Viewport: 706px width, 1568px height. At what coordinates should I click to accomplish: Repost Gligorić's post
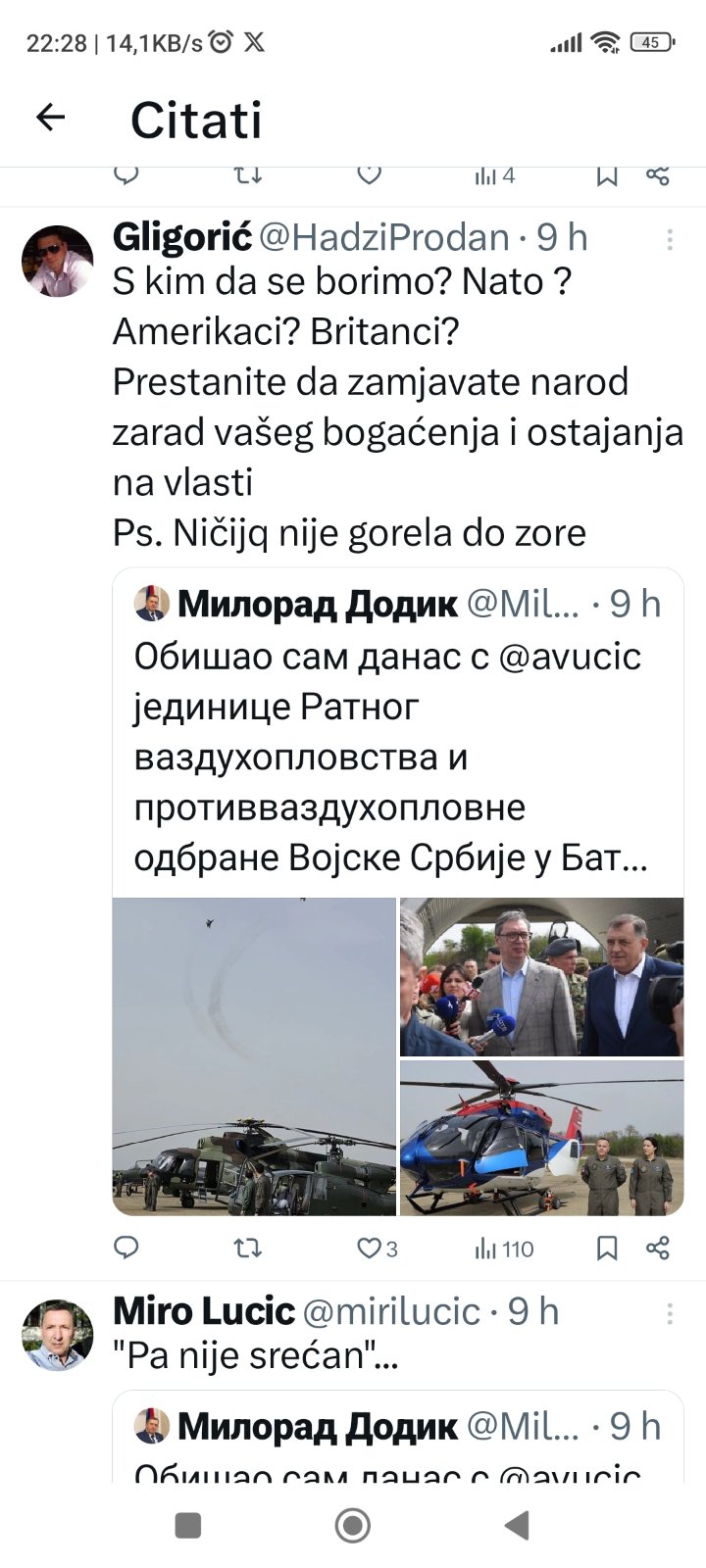tap(248, 1248)
